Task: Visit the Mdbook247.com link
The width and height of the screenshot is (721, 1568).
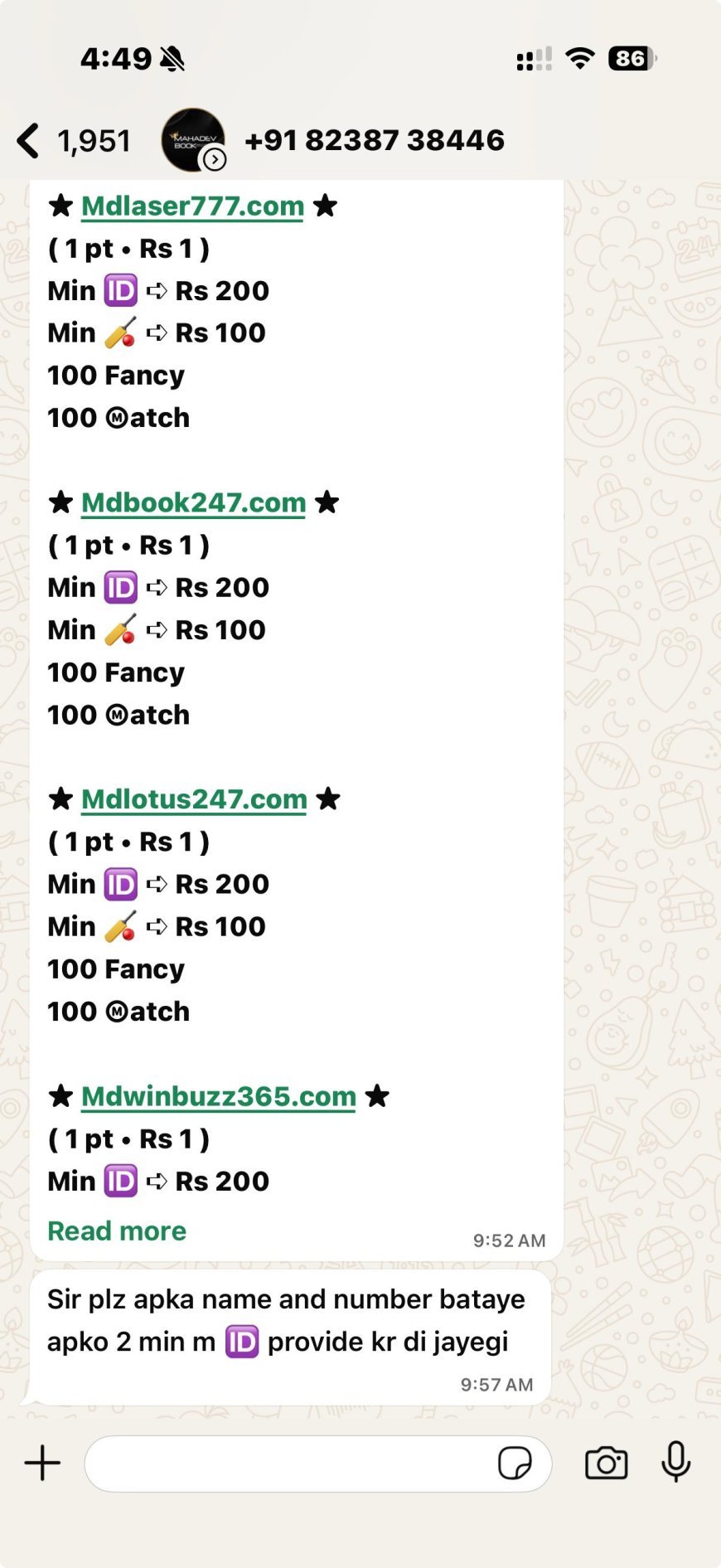Action: 194,502
